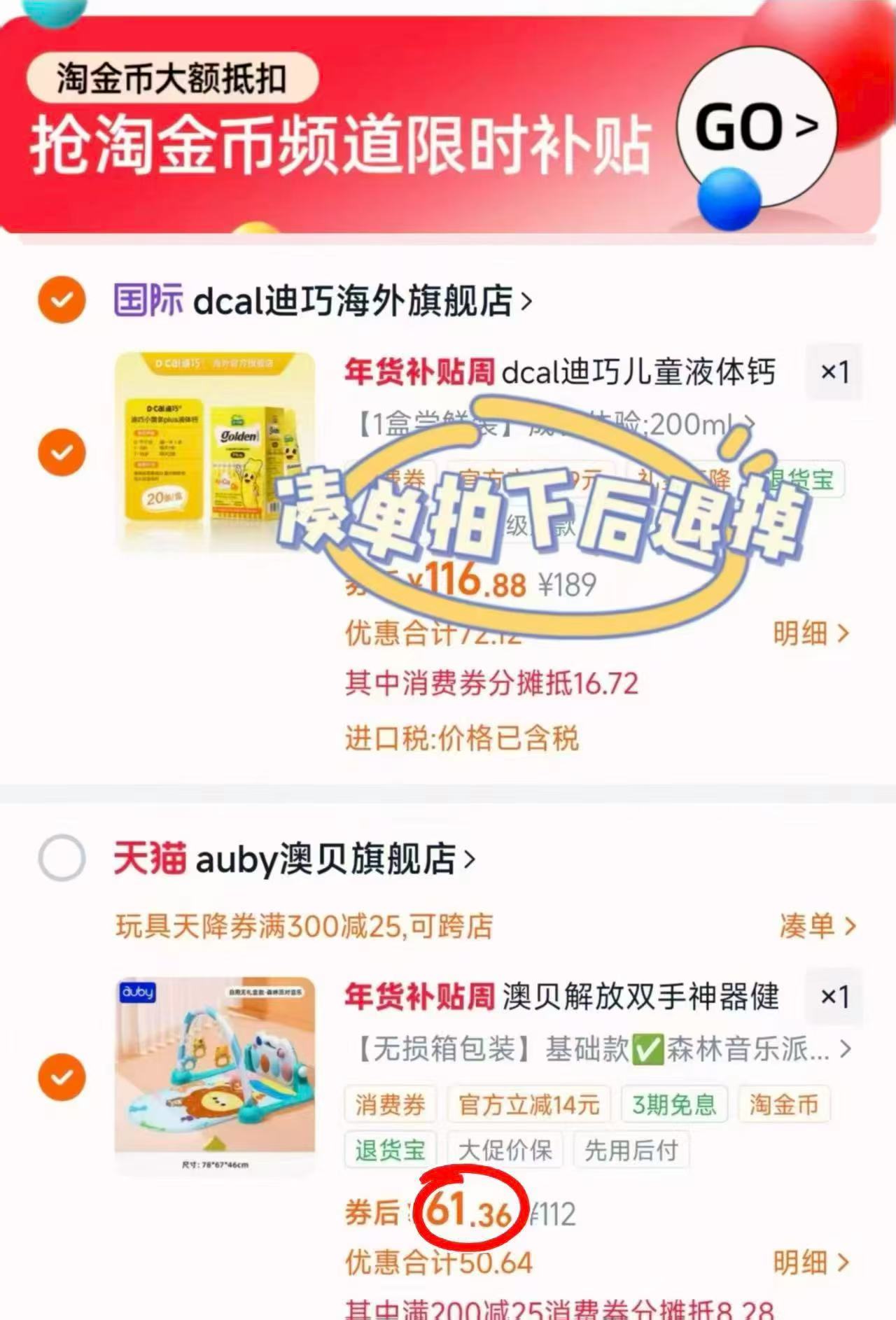
Task: Click the 官方立减14元 discount tag
Action: [528, 1104]
